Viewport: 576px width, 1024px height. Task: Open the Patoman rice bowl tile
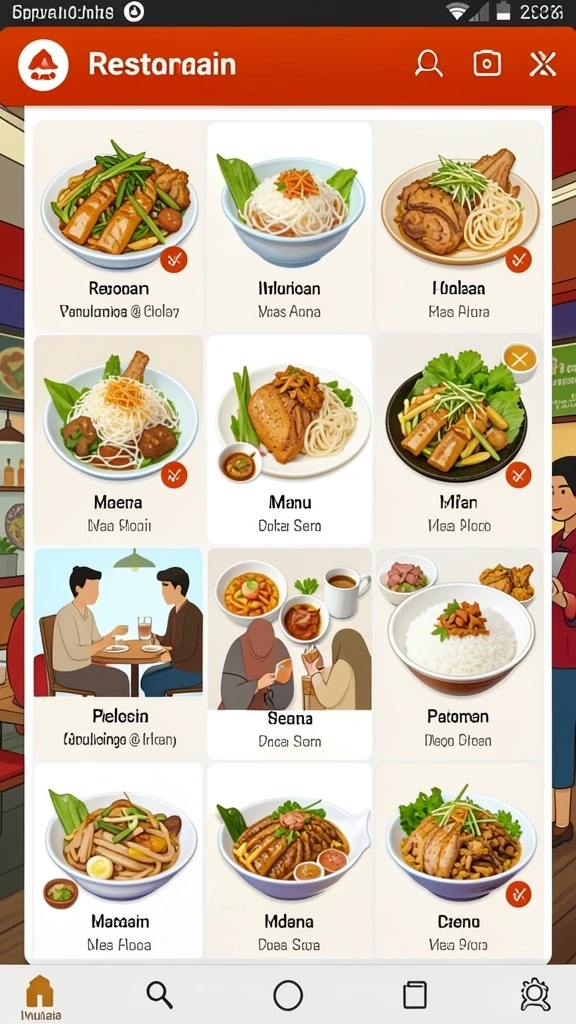pyautogui.click(x=459, y=654)
